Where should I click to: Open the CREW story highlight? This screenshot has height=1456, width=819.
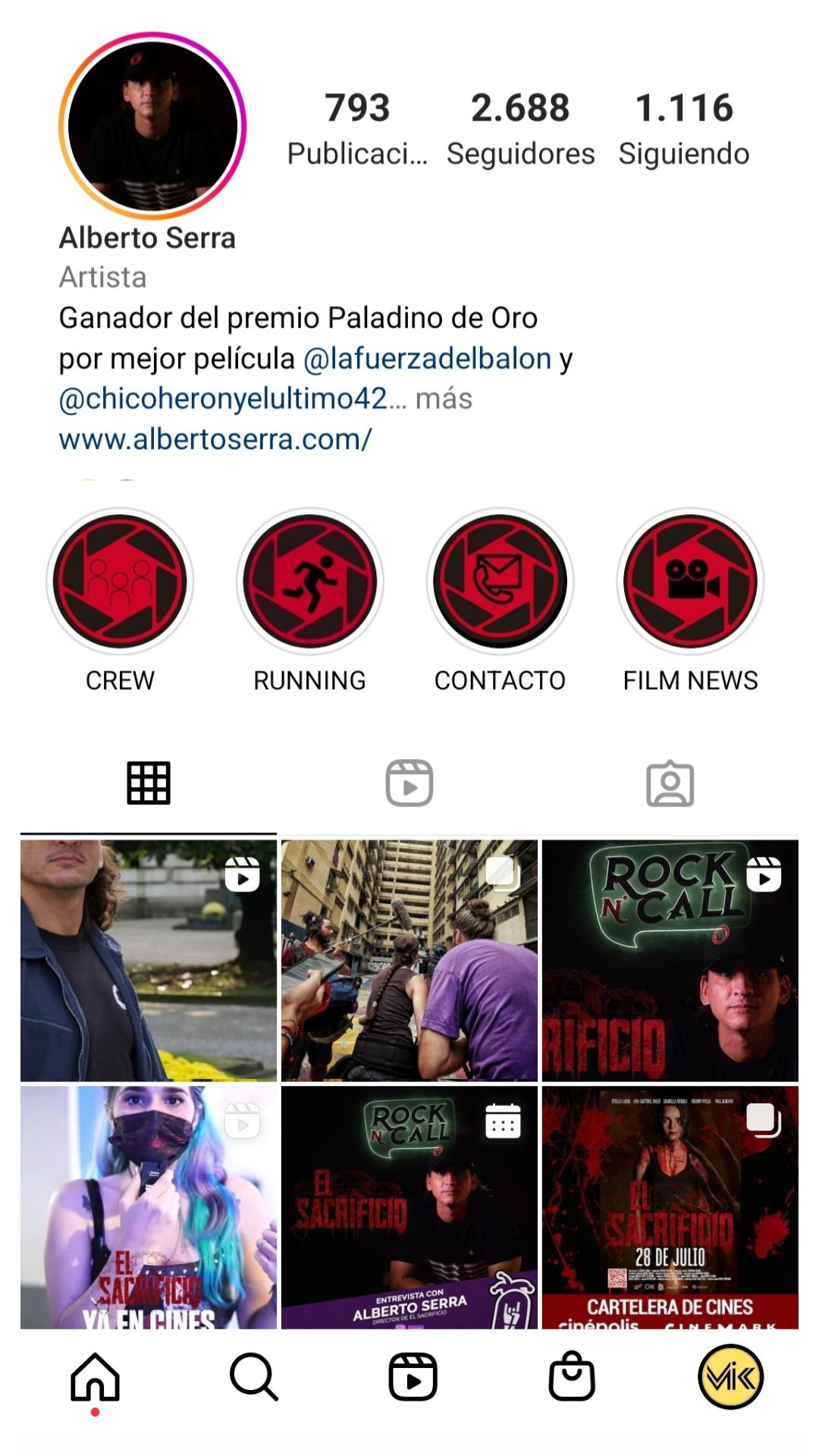tap(120, 582)
